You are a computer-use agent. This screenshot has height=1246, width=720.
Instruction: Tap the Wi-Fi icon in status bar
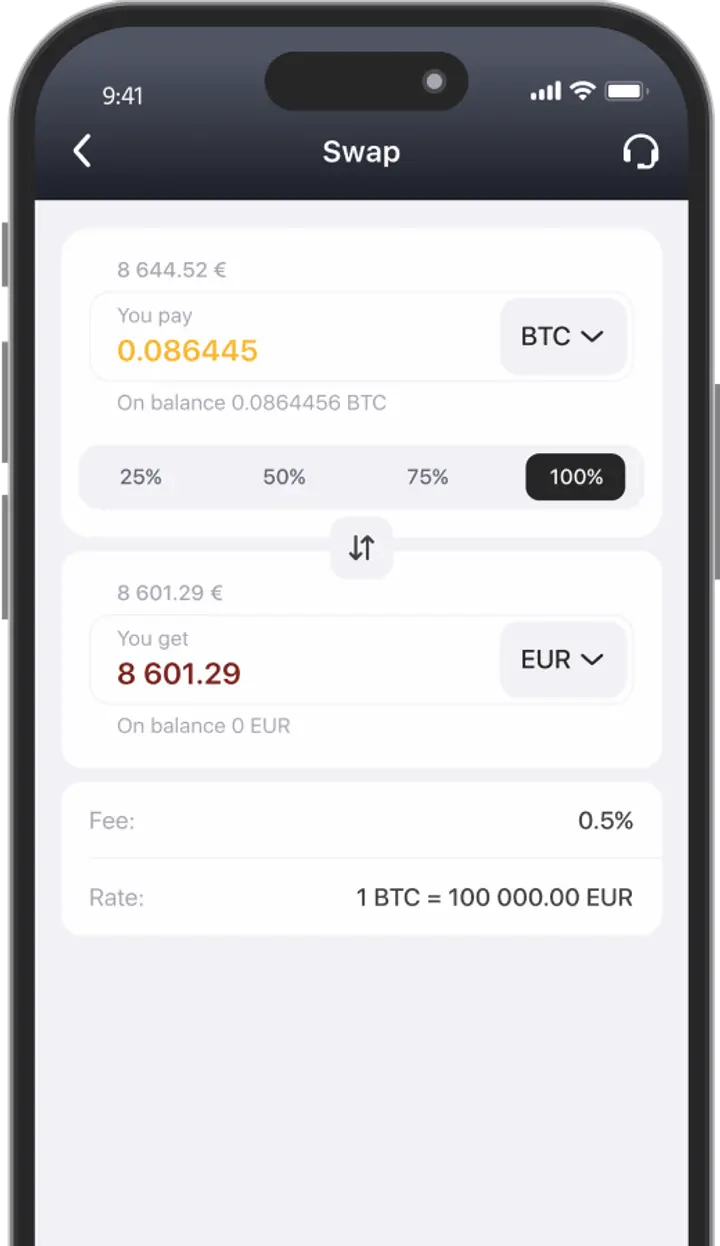tap(583, 91)
